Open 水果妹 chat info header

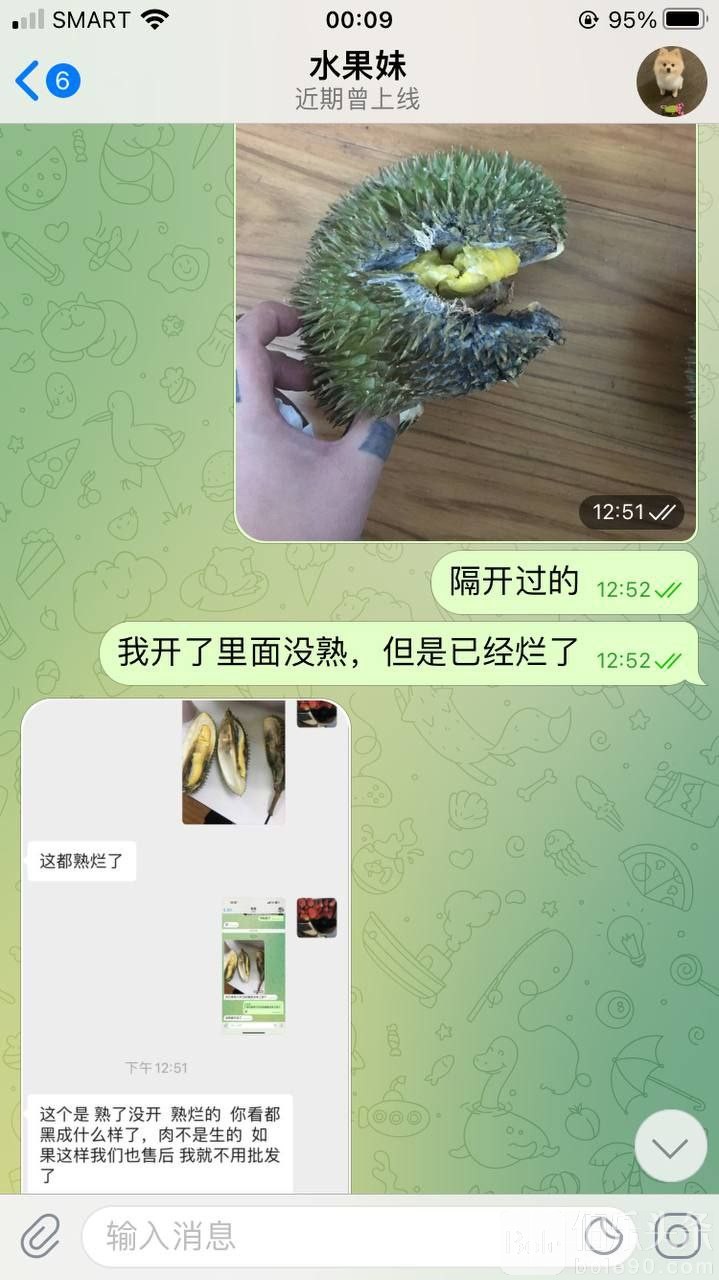tap(357, 81)
